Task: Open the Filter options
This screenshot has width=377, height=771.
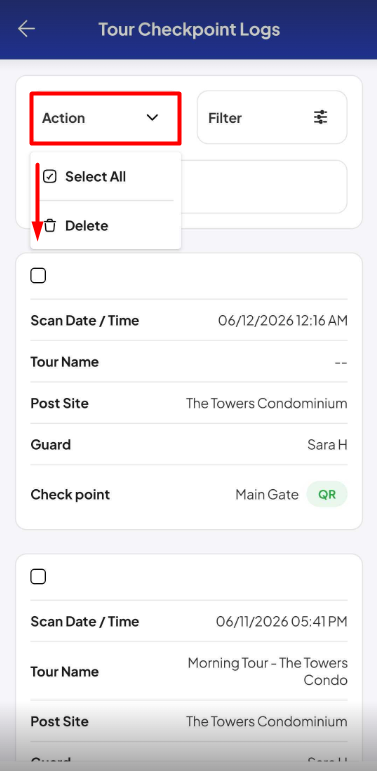Action: [x=272, y=118]
